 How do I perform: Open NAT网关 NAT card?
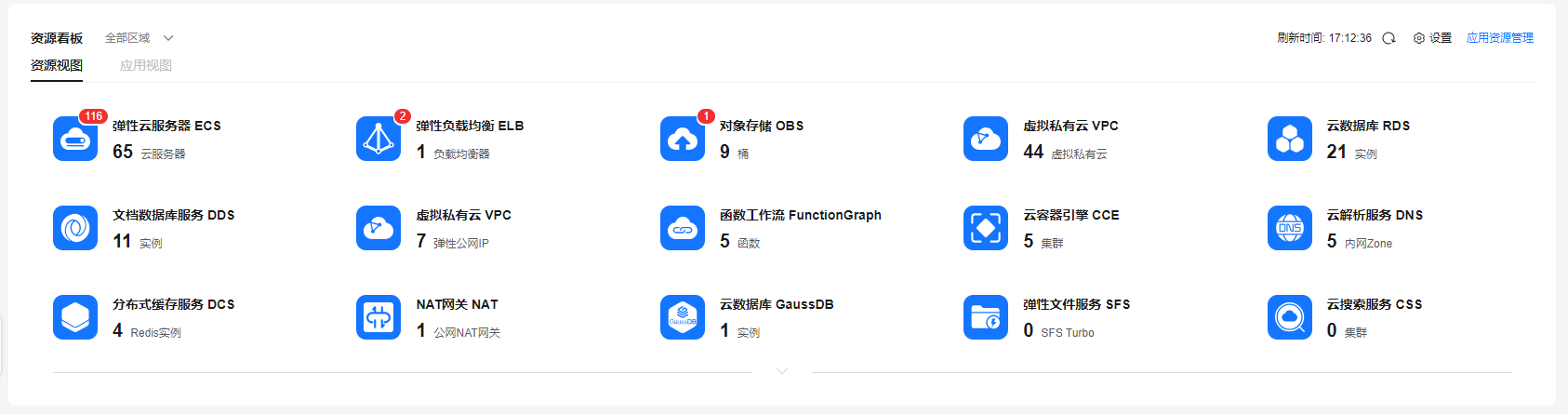(457, 304)
